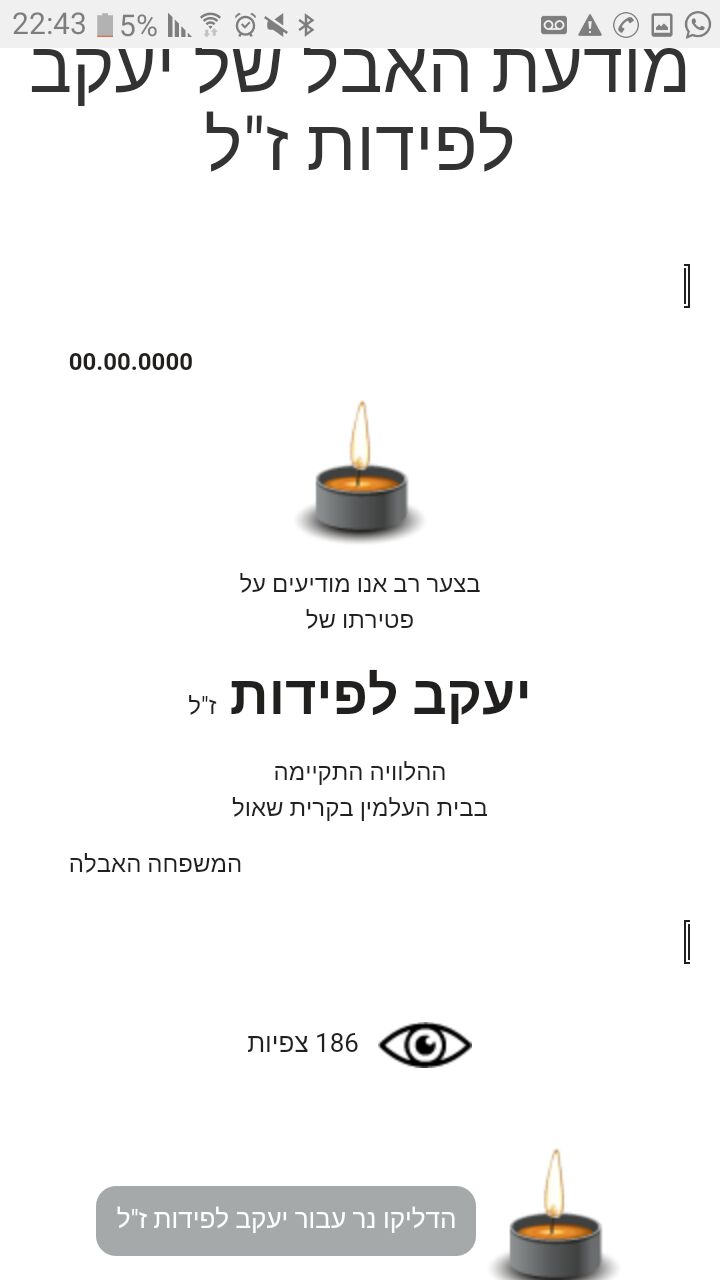Tap the 'הדליקו נר עבור יעקב לפידות' button
Screen dimensions: 720x1280
[286, 1220]
